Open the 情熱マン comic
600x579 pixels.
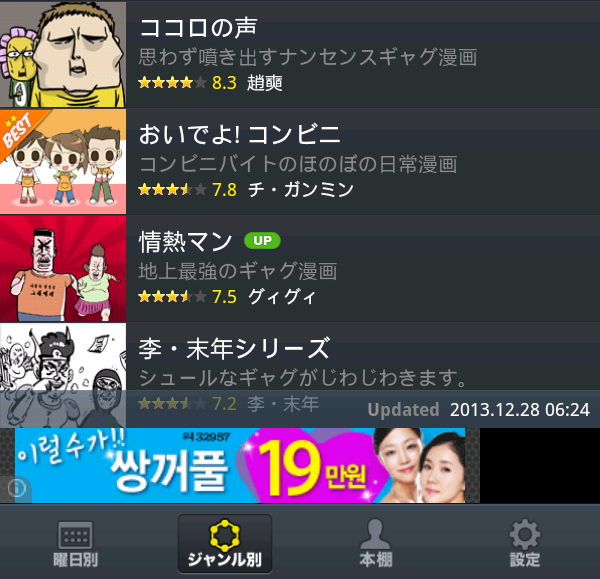click(x=300, y=268)
